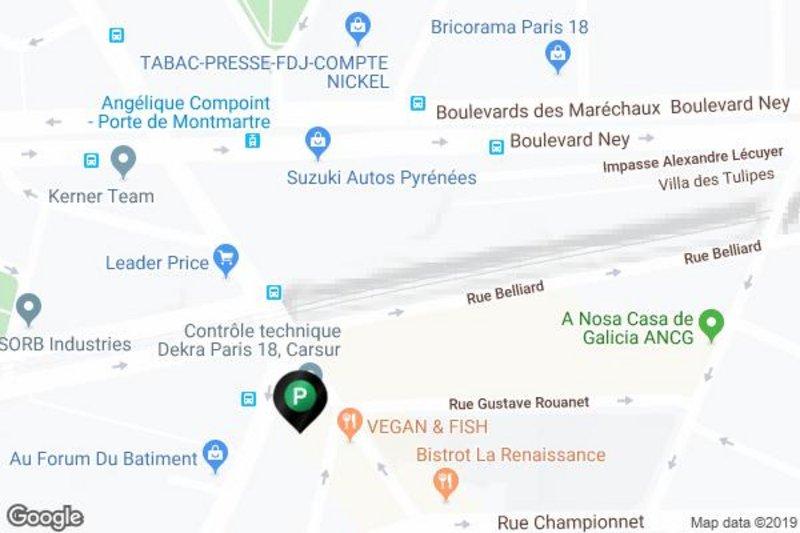Select the TABAC-PRESSE-FDJ-COMPTE NICKEL shop marker
Screen dimensions: 800x533
pos(357,25)
